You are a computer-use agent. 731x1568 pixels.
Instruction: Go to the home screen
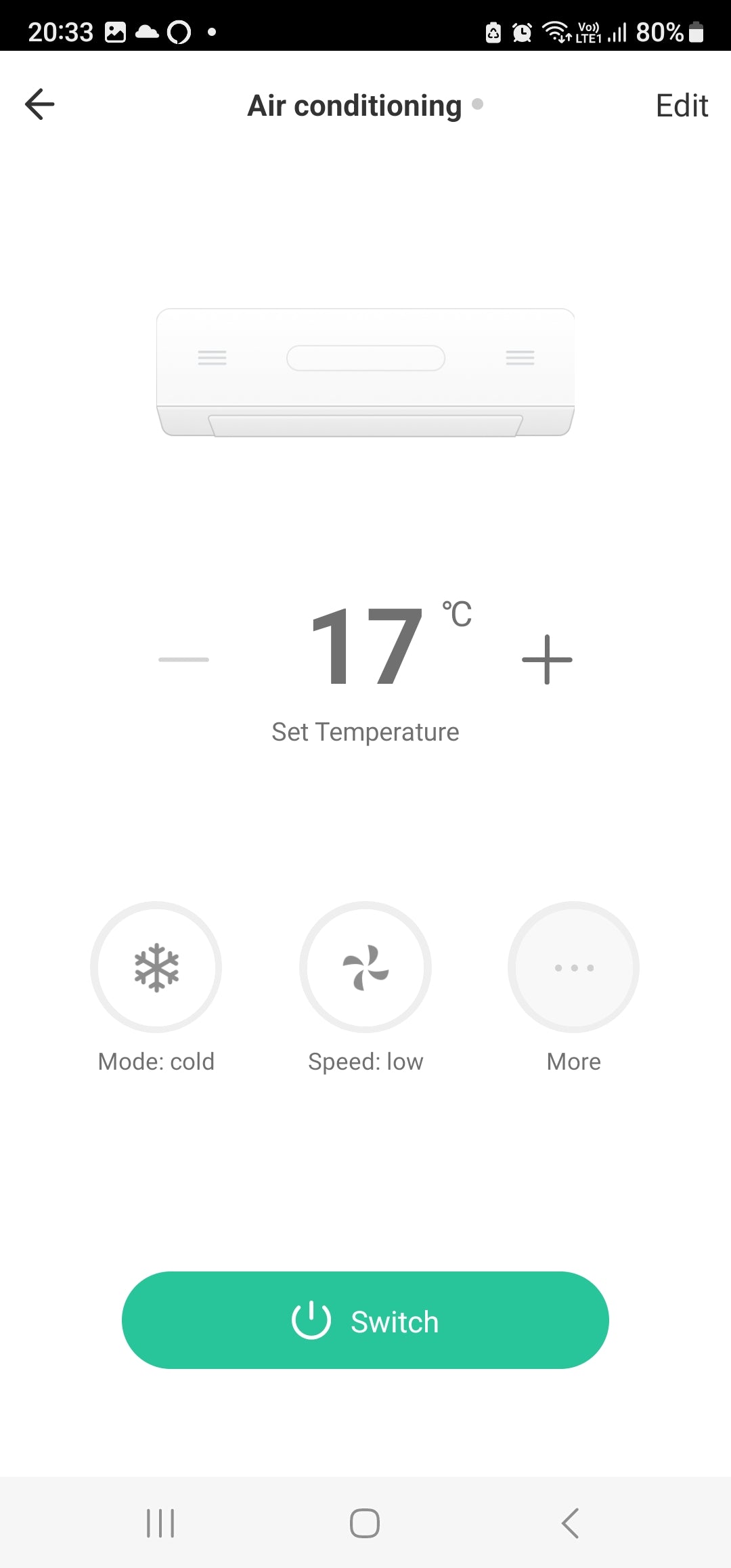click(x=365, y=1523)
